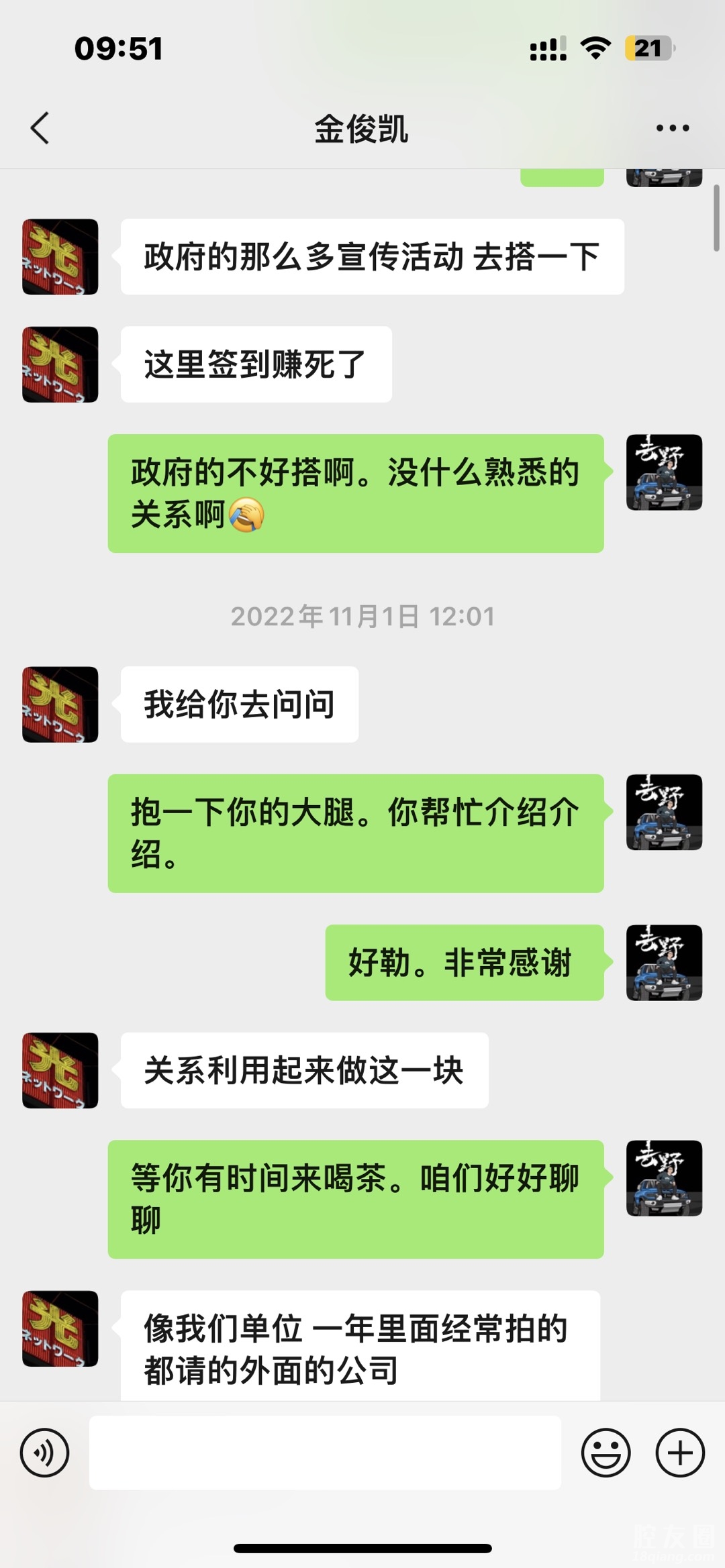The width and height of the screenshot is (725, 1568).
Task: Open the three-dot chat info menu
Action: point(672,127)
